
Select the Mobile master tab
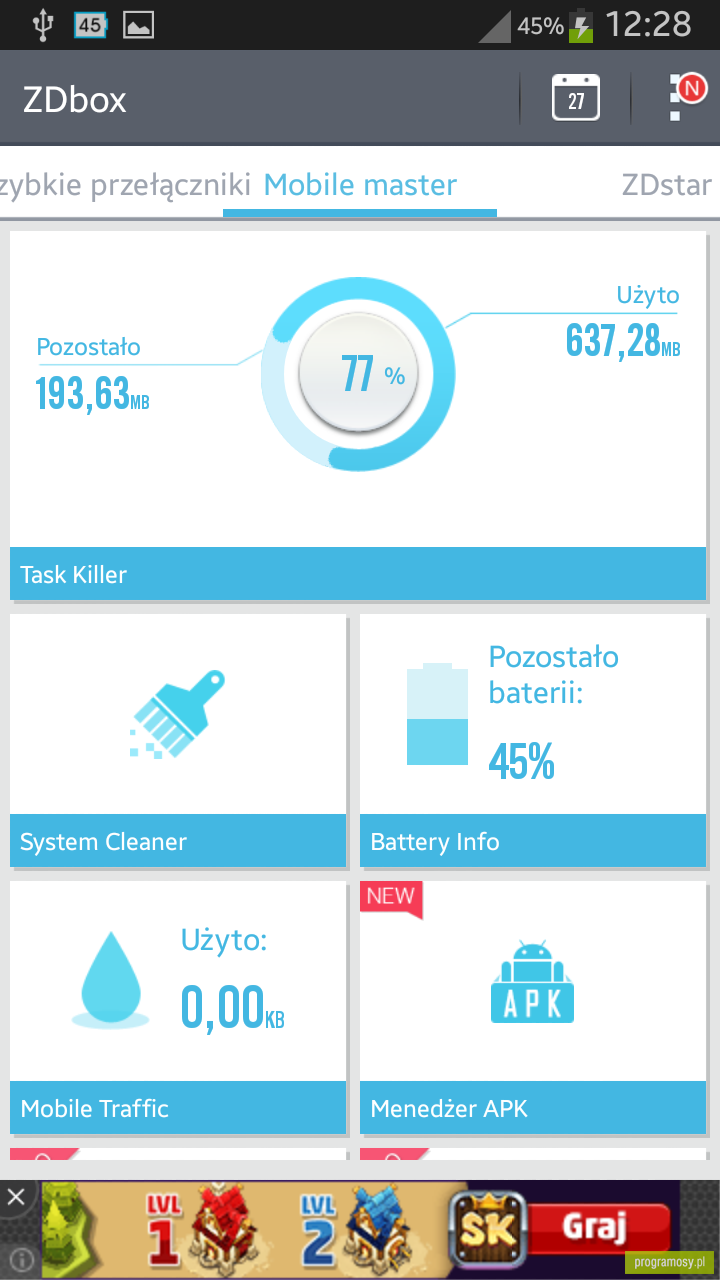coord(360,185)
